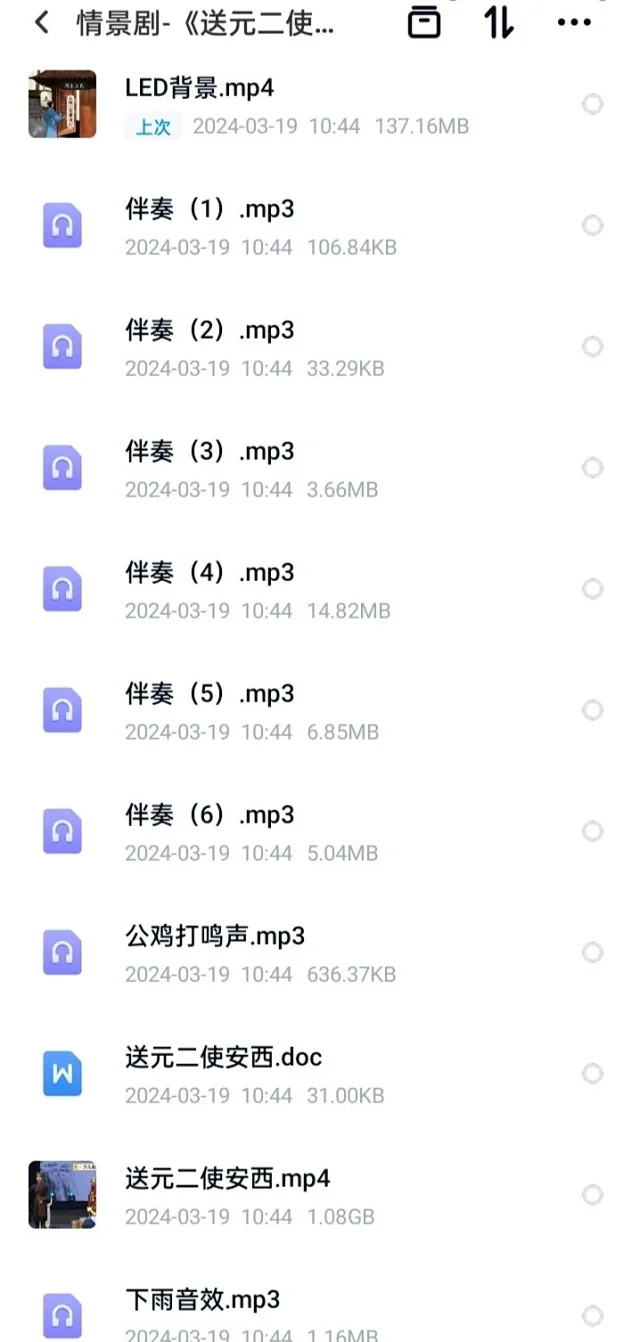Select the checkbox for LED背景.mp4
This screenshot has height=1342, width=640.
tap(593, 104)
